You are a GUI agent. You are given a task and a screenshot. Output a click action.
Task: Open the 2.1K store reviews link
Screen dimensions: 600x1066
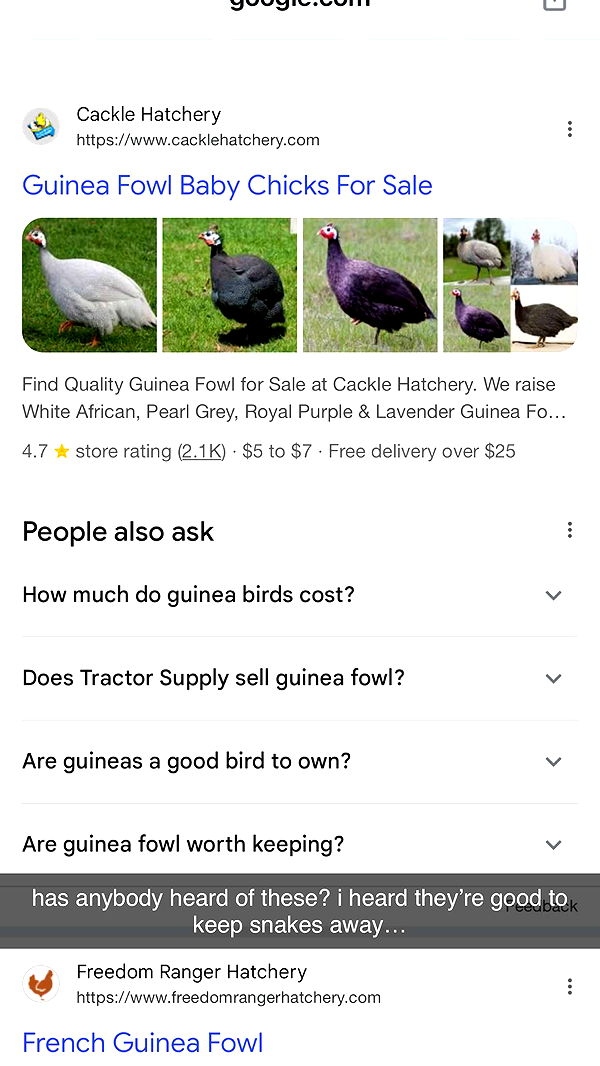click(202, 451)
